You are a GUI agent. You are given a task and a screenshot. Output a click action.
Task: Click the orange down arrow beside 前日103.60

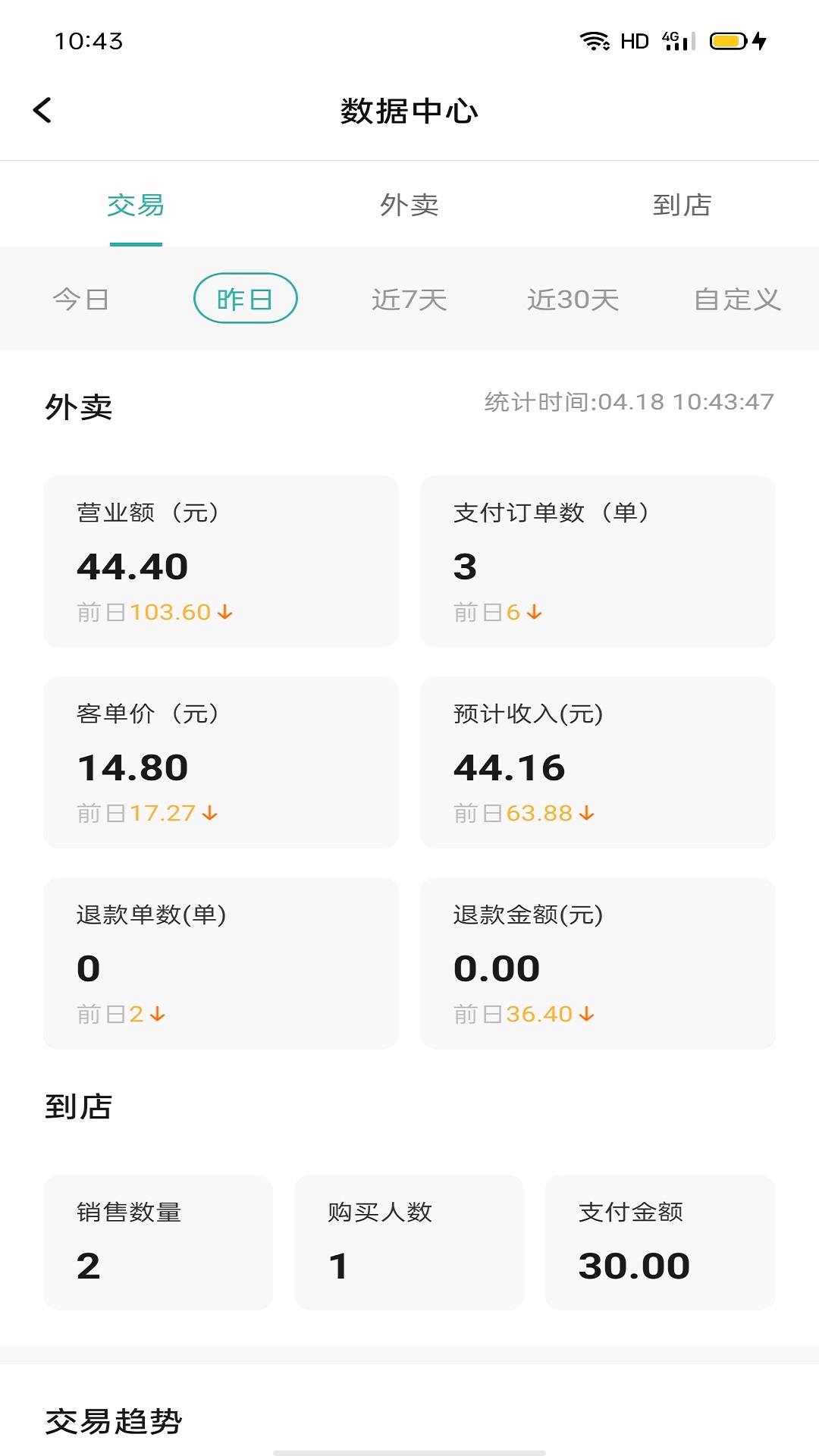pos(224,611)
